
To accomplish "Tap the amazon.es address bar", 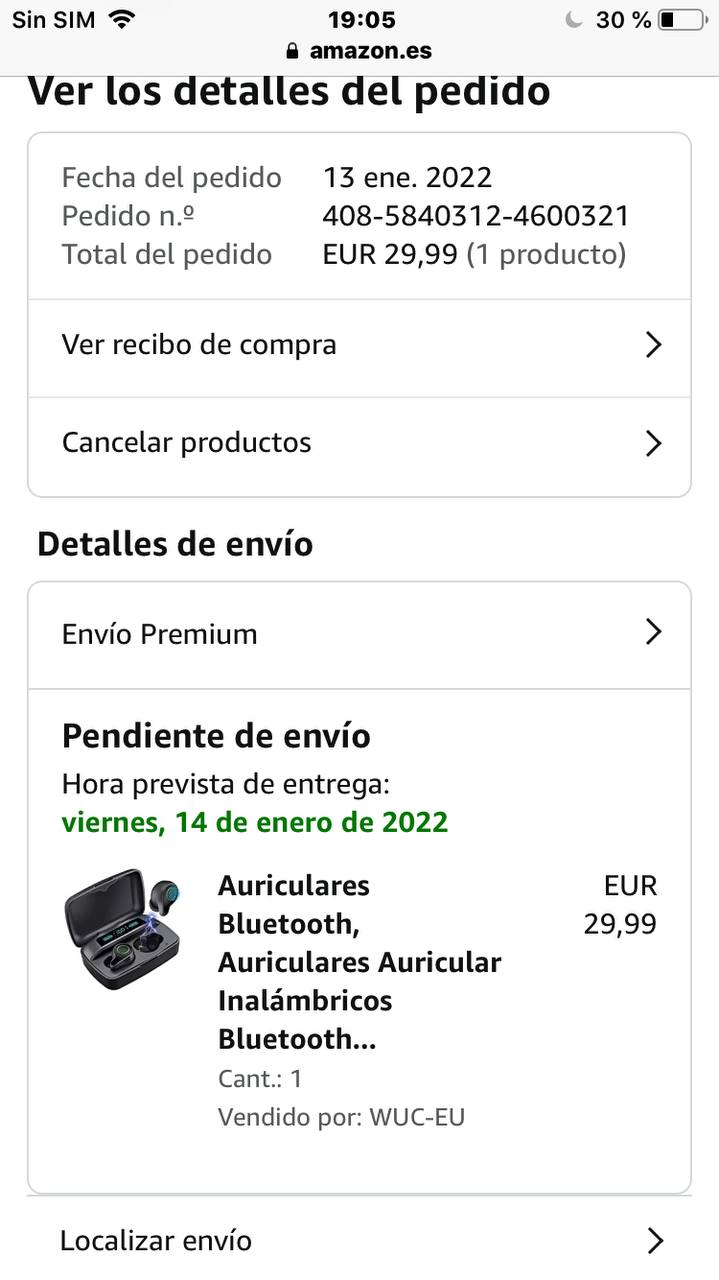I will tap(360, 50).
